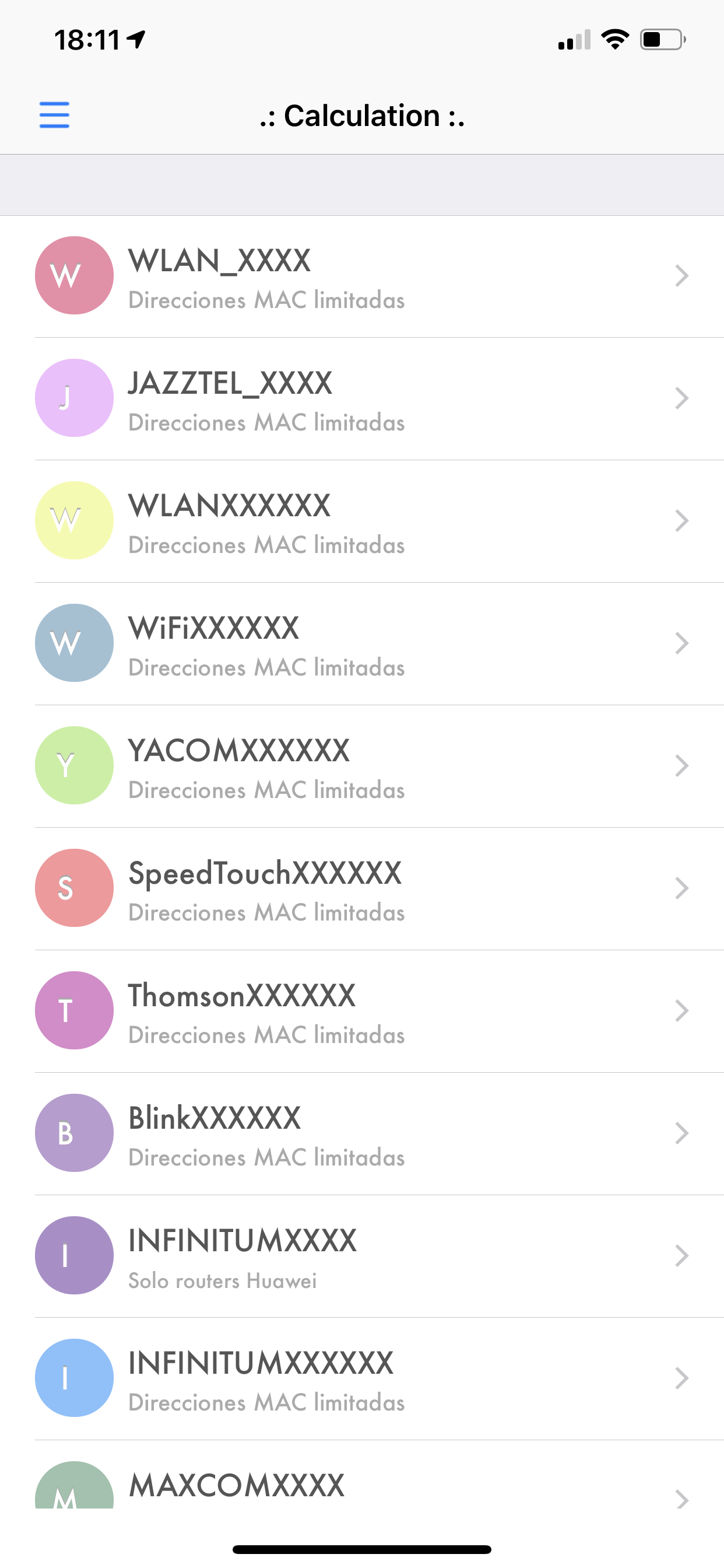Click the magenta T icon for ThomsonXXXXXX

pyautogui.click(x=73, y=1010)
